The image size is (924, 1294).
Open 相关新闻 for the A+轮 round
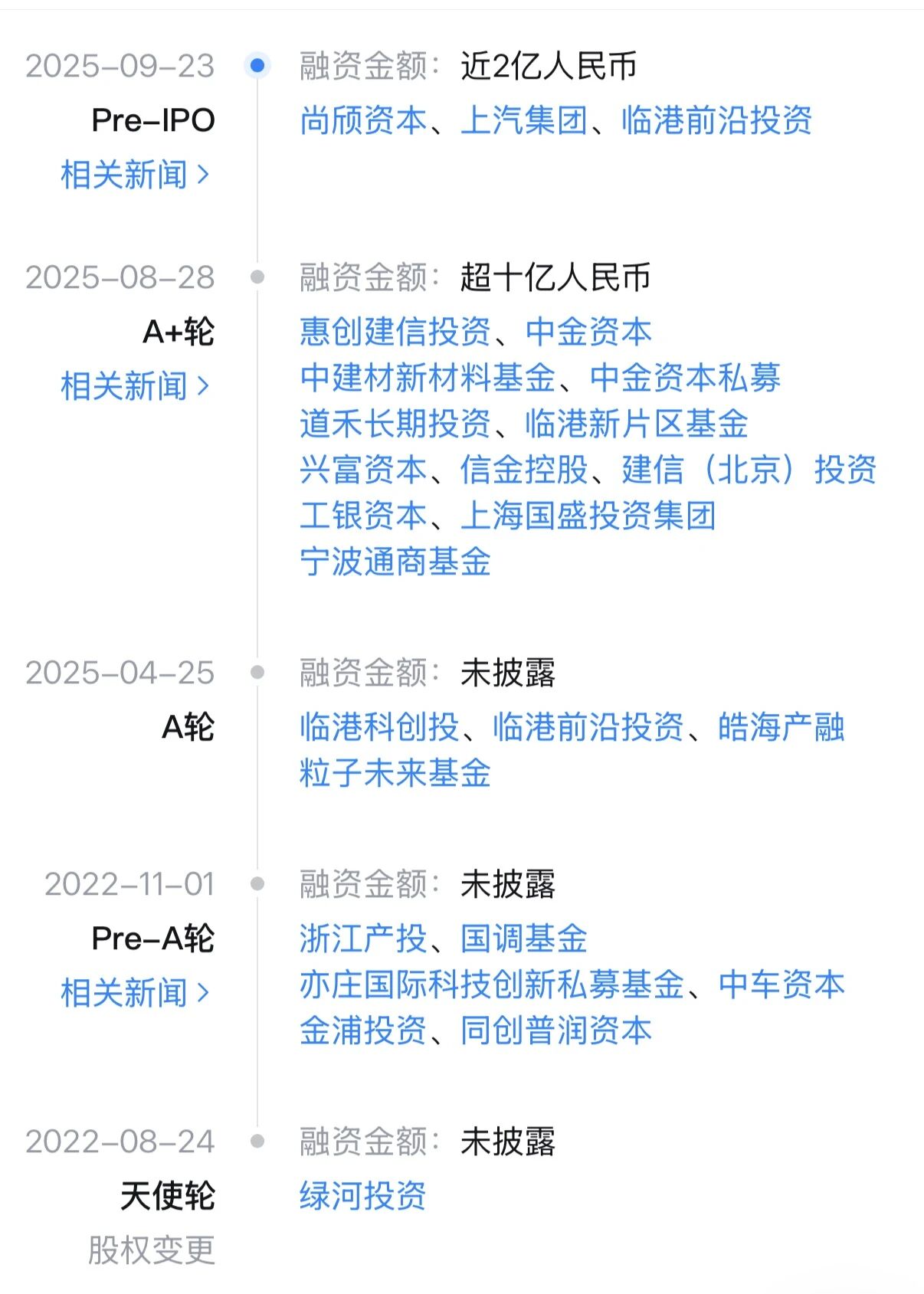click(x=135, y=386)
